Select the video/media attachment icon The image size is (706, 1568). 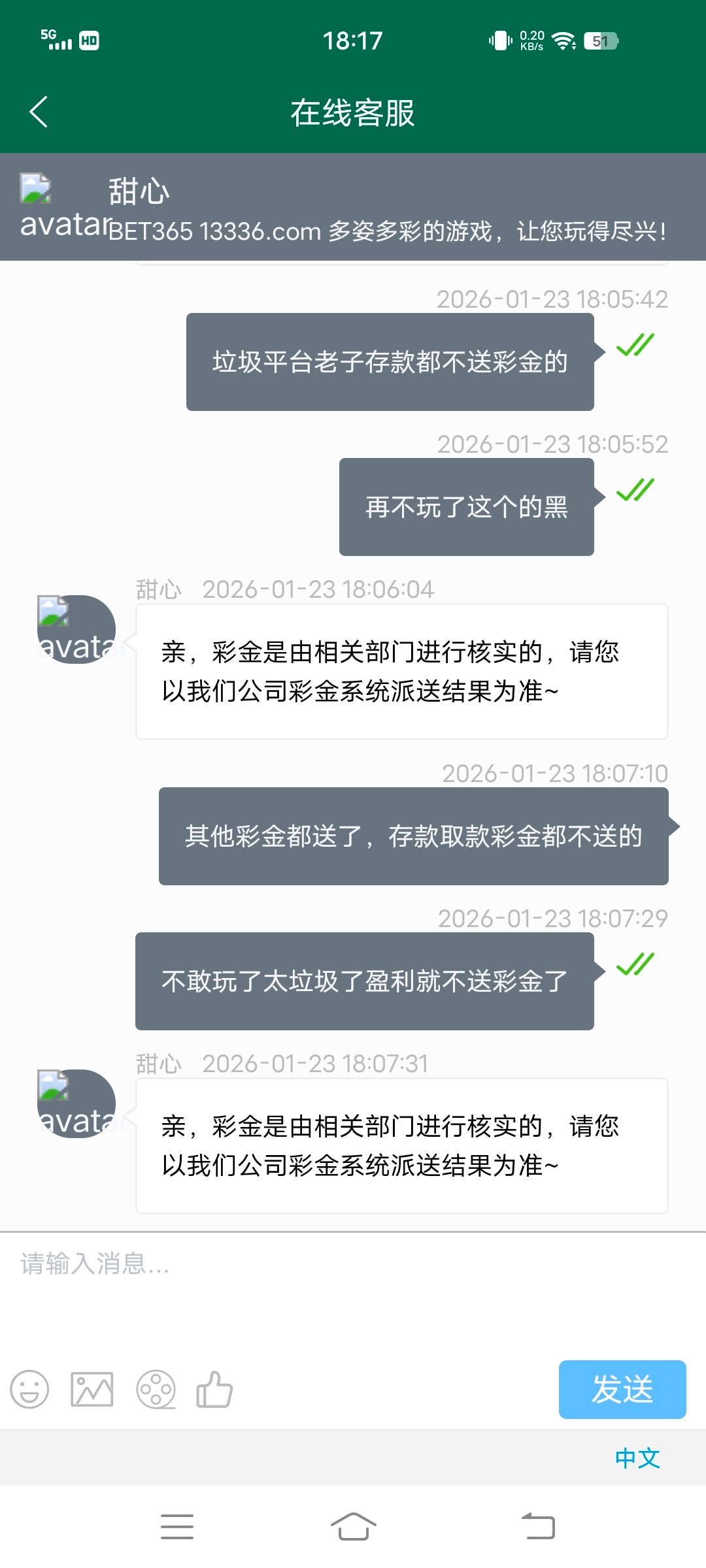(156, 1390)
